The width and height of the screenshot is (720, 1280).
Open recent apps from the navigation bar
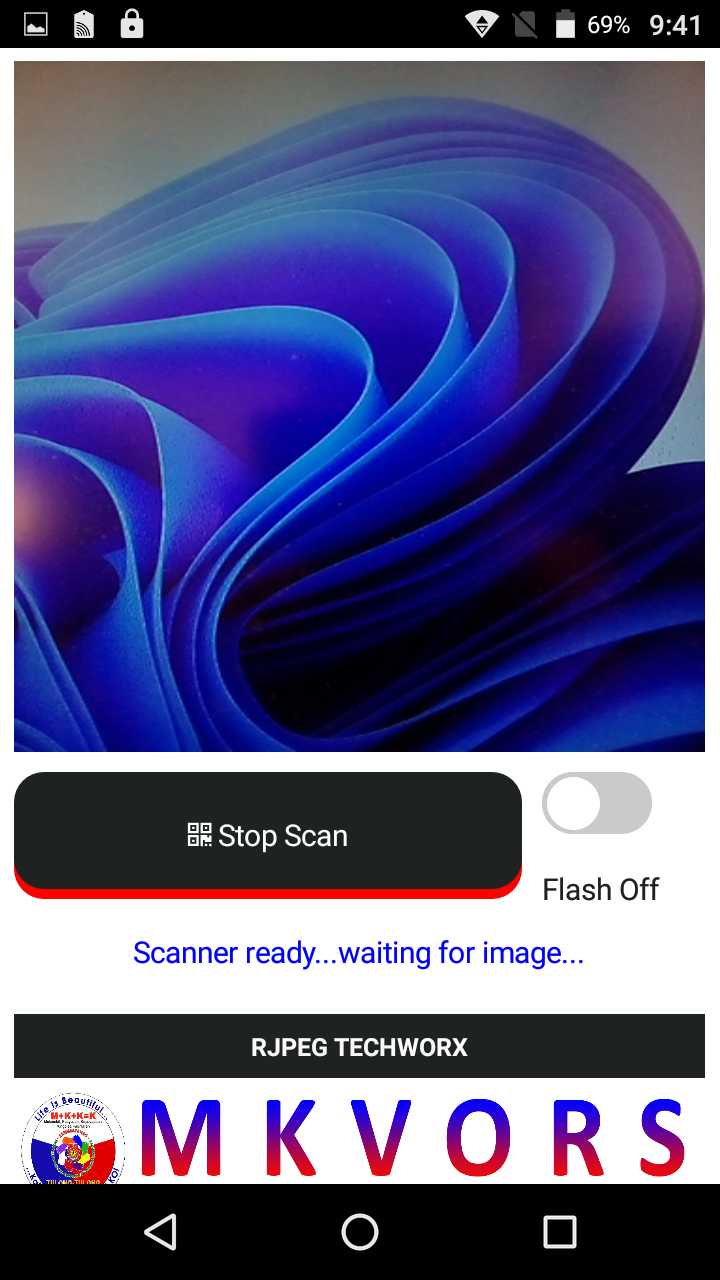pyautogui.click(x=559, y=1232)
